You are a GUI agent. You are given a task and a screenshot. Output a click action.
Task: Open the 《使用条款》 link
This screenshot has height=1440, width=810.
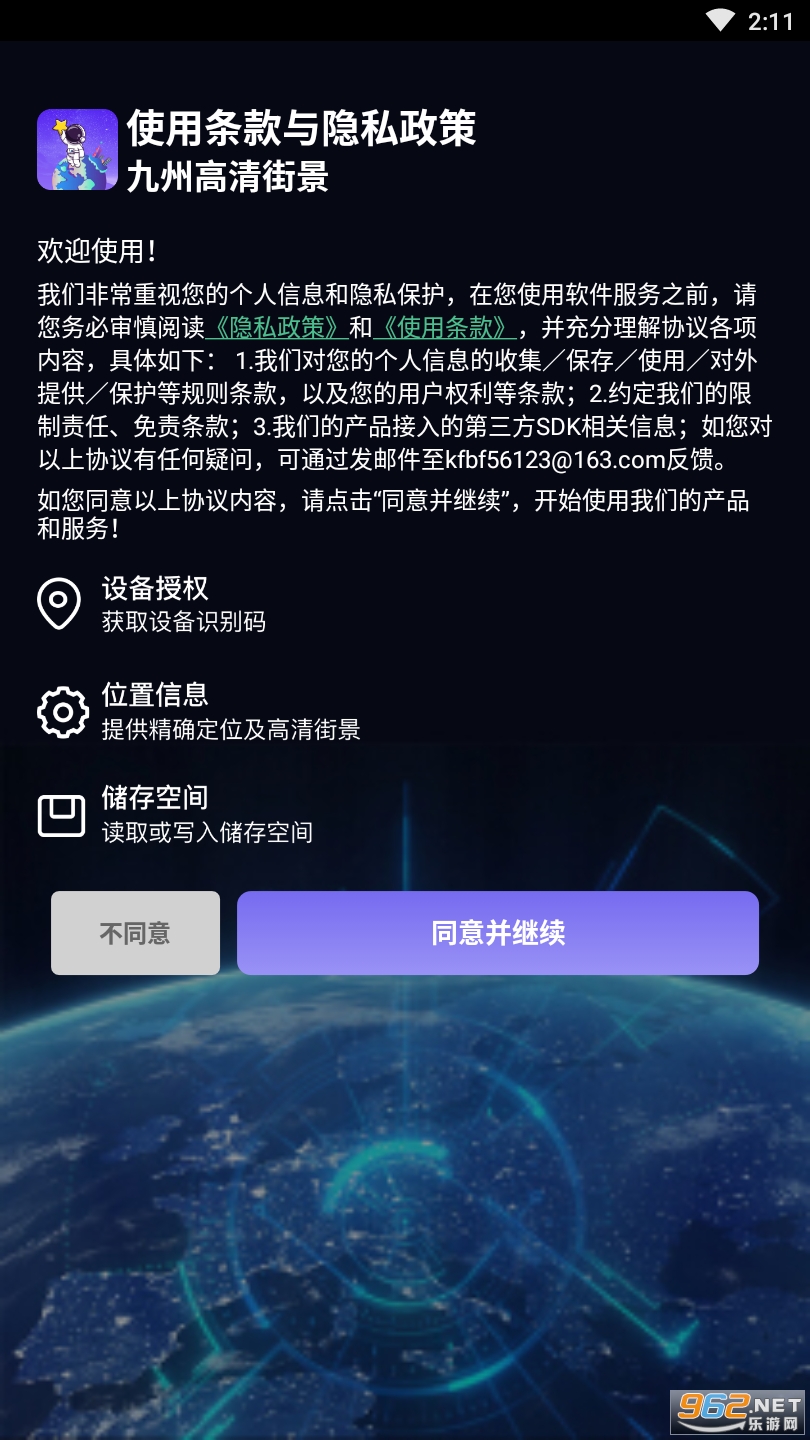[445, 328]
